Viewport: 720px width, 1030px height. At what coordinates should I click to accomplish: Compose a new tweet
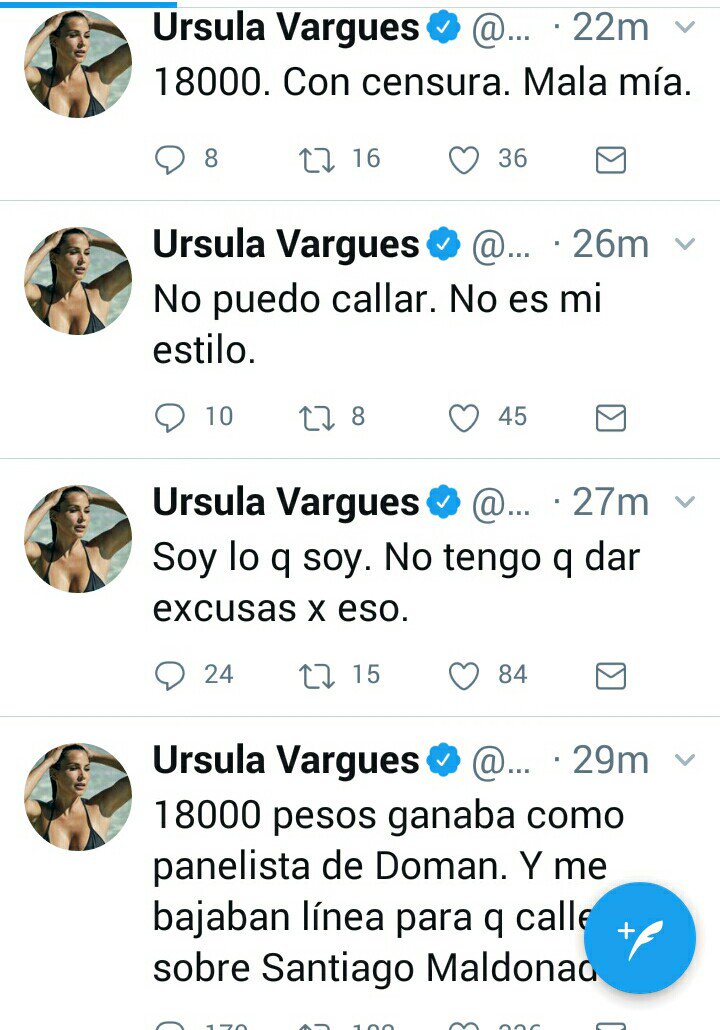pos(639,937)
